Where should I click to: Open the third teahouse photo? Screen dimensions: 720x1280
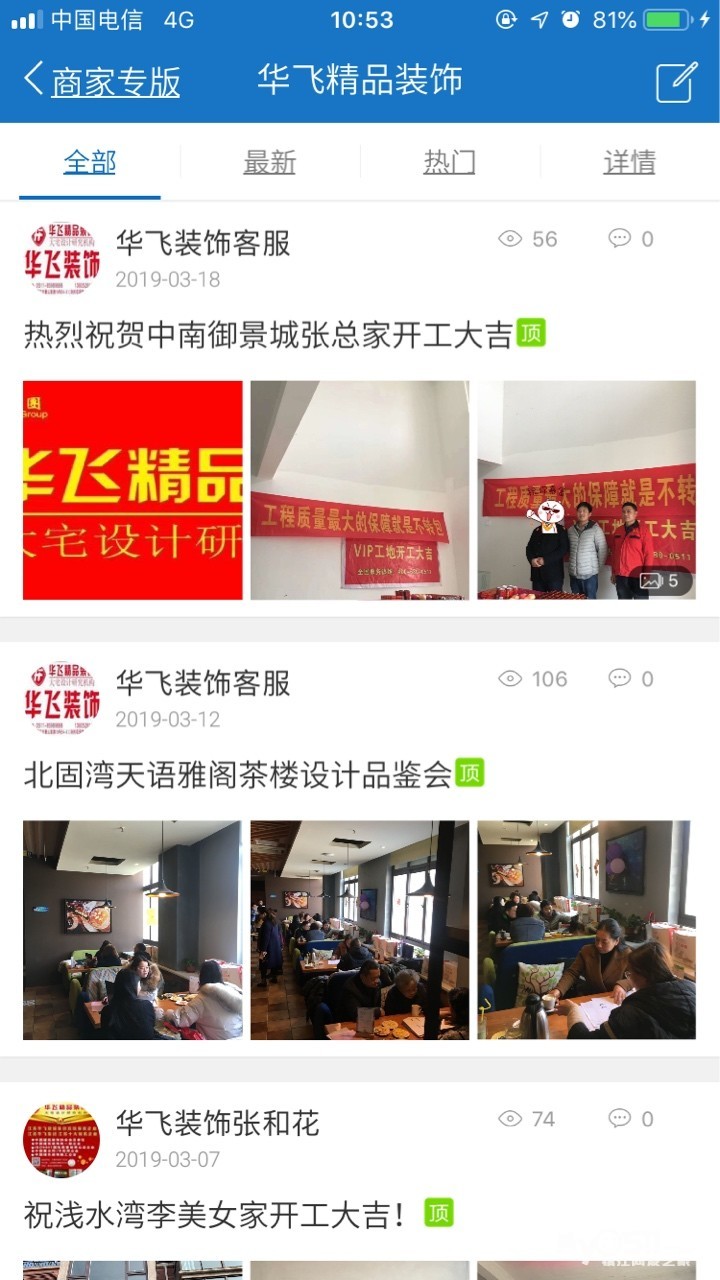(x=586, y=930)
